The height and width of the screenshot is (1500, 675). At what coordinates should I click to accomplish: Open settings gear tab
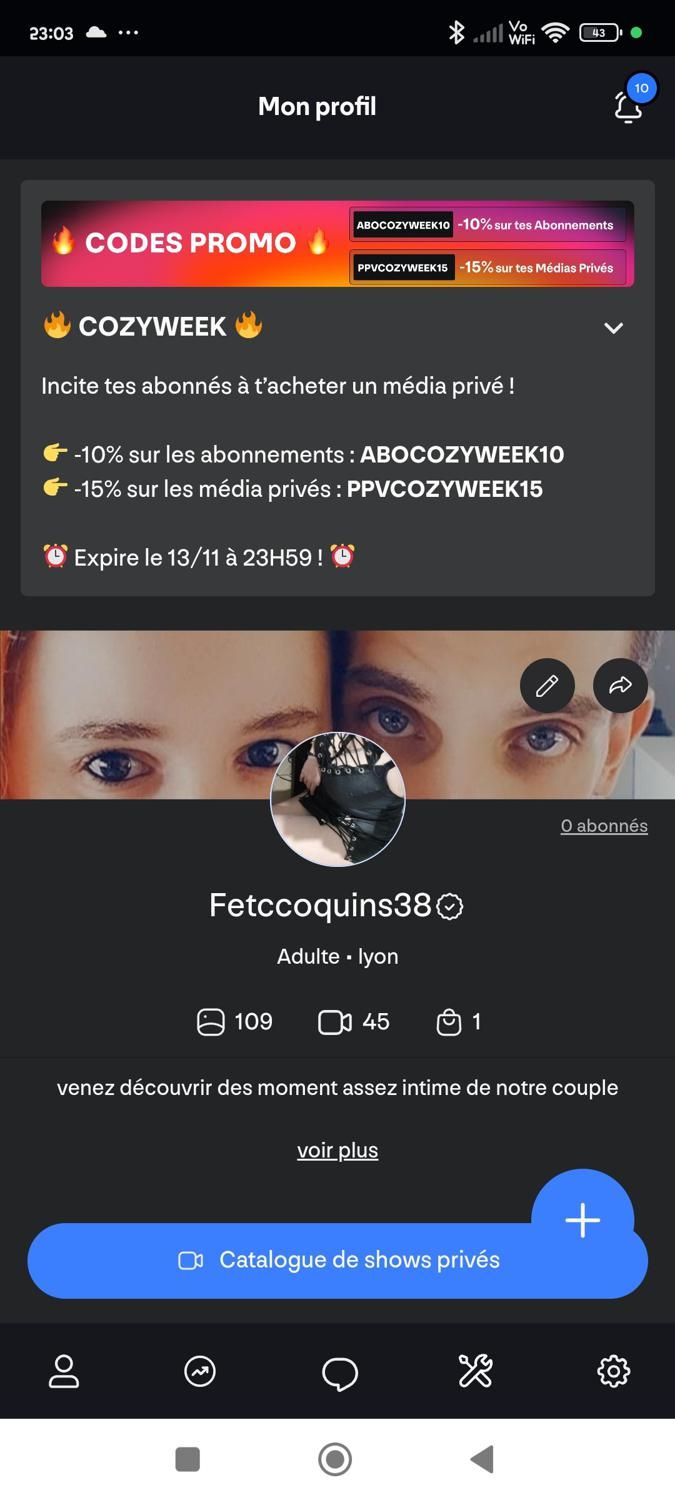pos(613,1371)
